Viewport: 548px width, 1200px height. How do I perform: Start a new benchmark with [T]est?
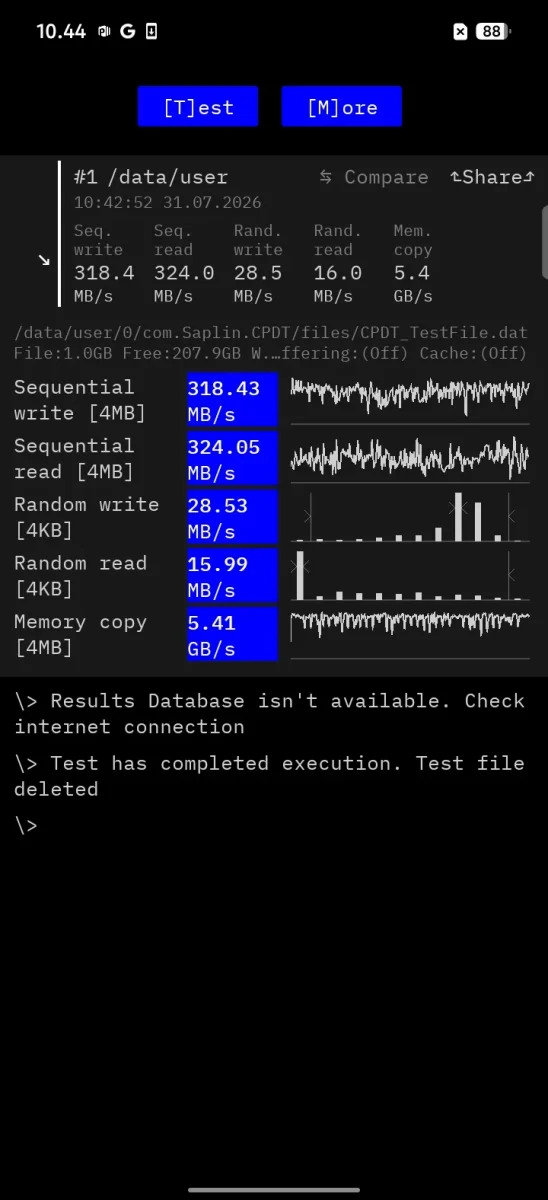pos(198,107)
